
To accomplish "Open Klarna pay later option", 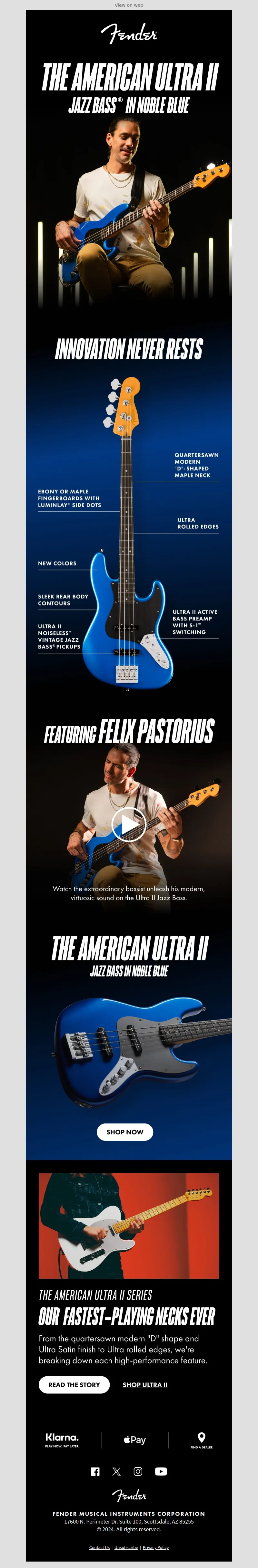I will click(62, 1439).
